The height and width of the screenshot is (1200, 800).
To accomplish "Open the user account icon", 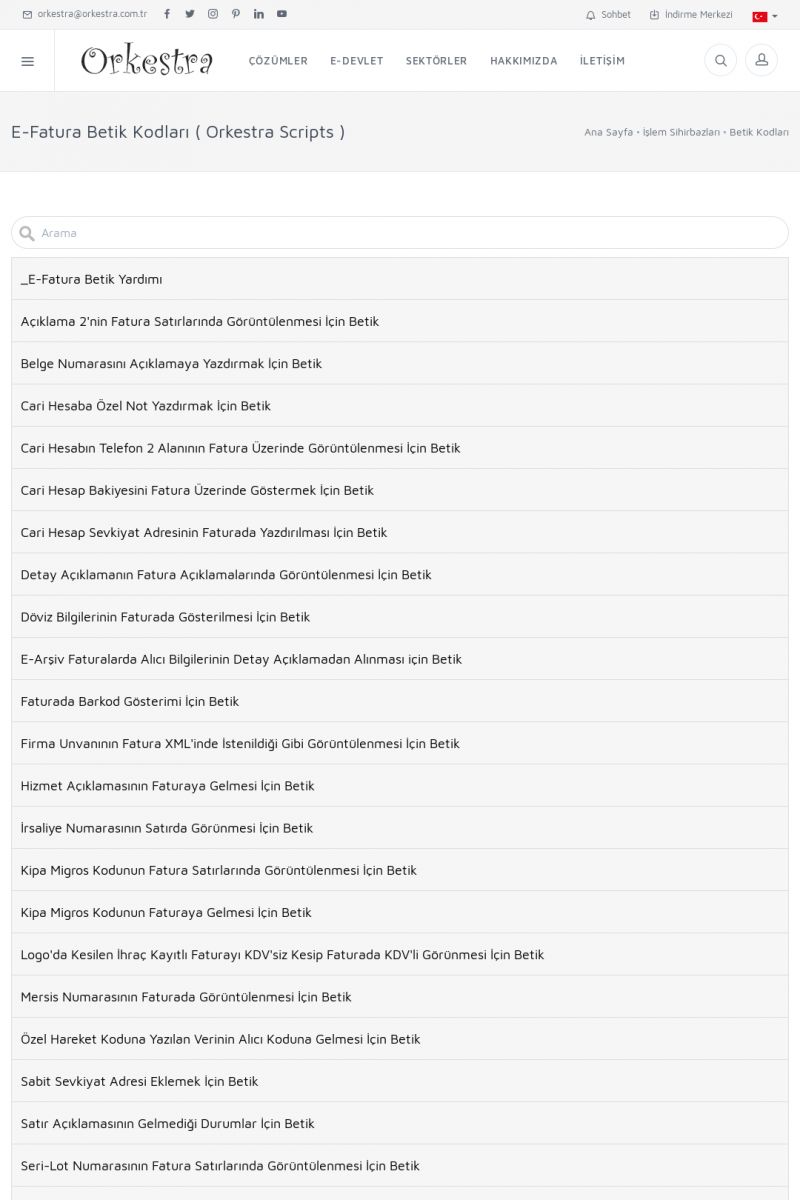I will (761, 61).
